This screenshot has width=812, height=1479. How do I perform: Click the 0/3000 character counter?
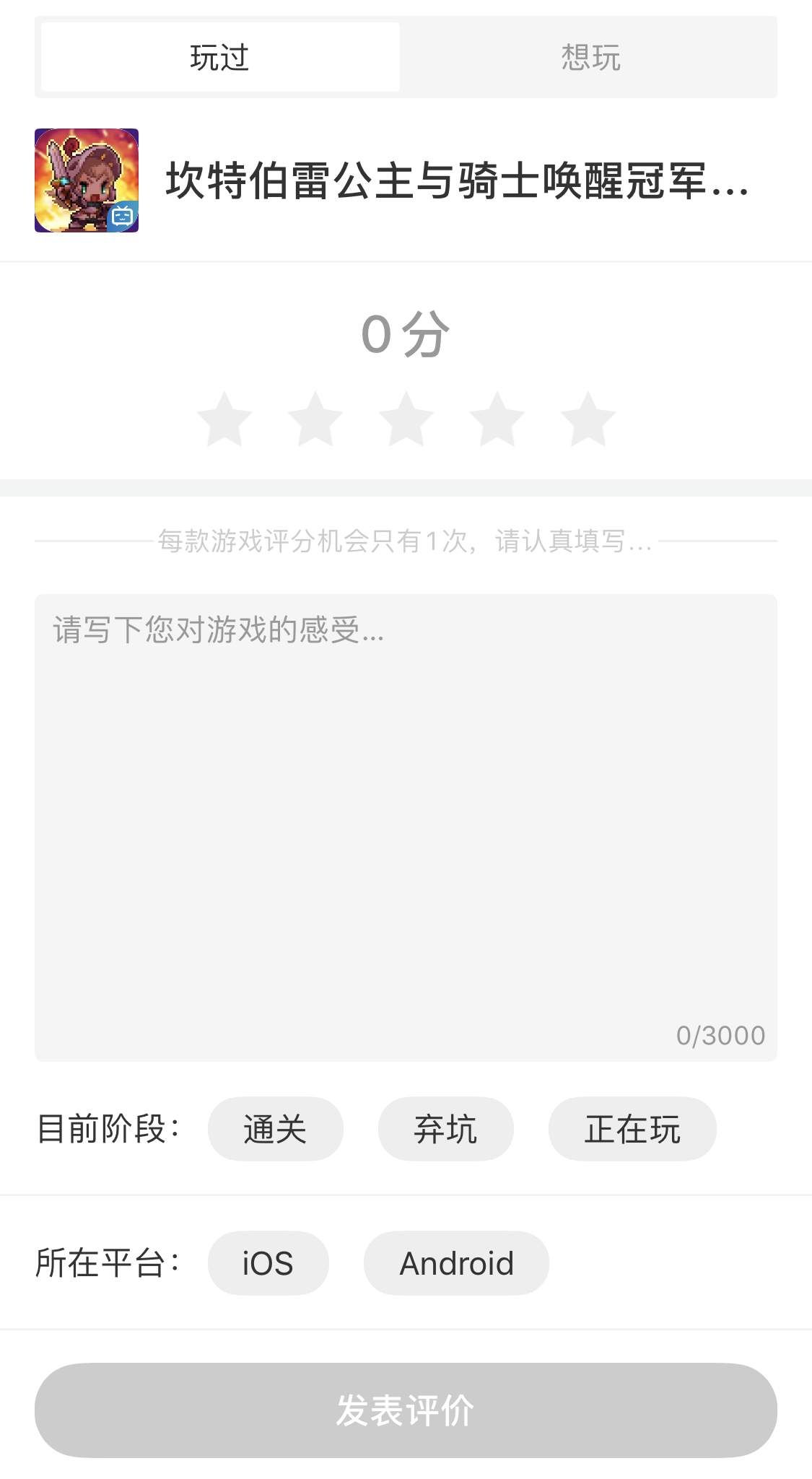pyautogui.click(x=720, y=1035)
